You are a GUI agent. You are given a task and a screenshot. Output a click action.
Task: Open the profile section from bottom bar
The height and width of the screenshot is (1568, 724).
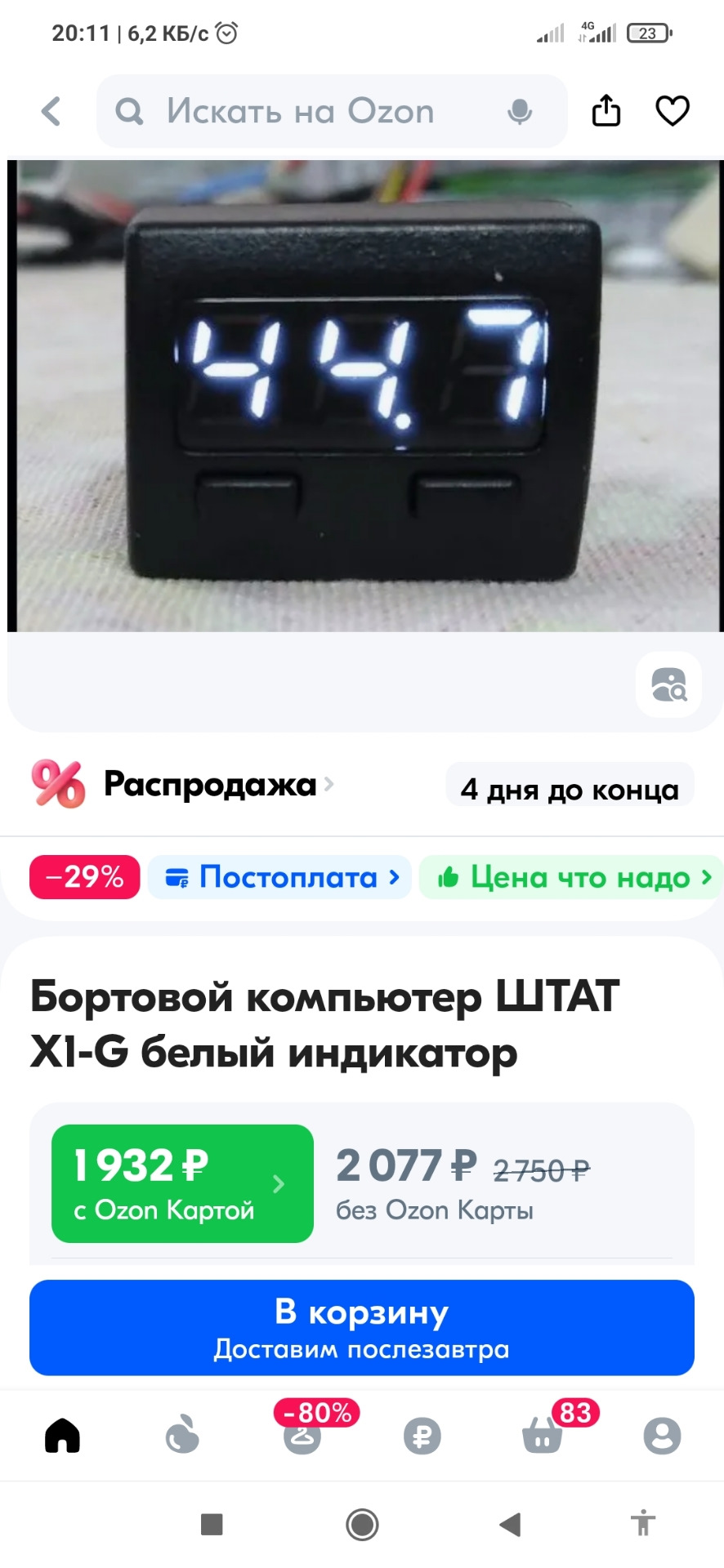662,1436
